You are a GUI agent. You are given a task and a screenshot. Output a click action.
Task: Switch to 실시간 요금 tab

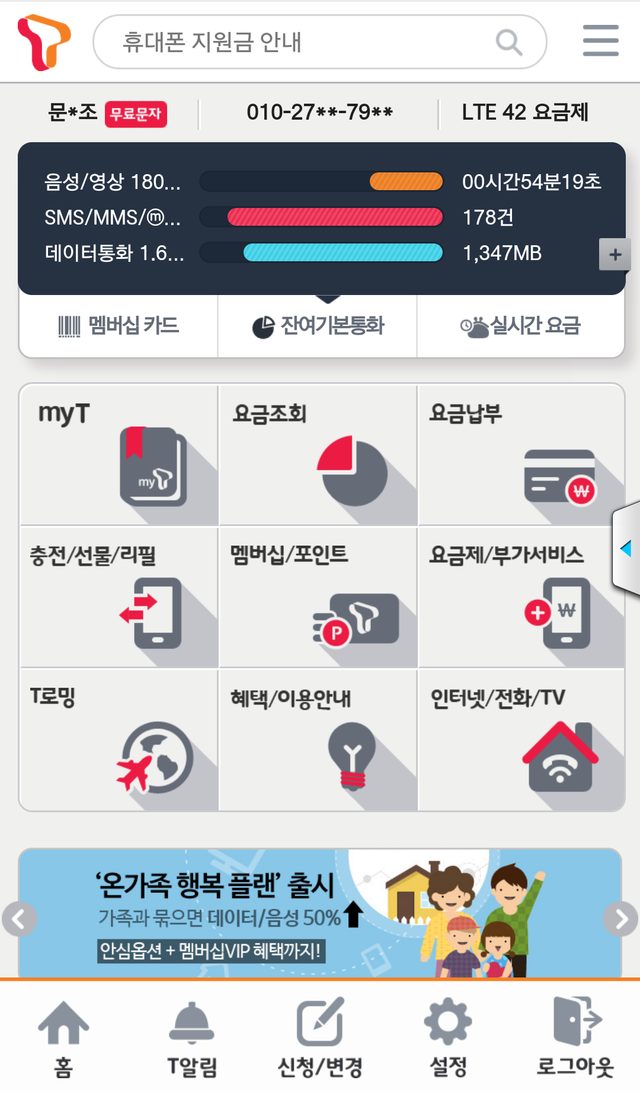pos(520,326)
